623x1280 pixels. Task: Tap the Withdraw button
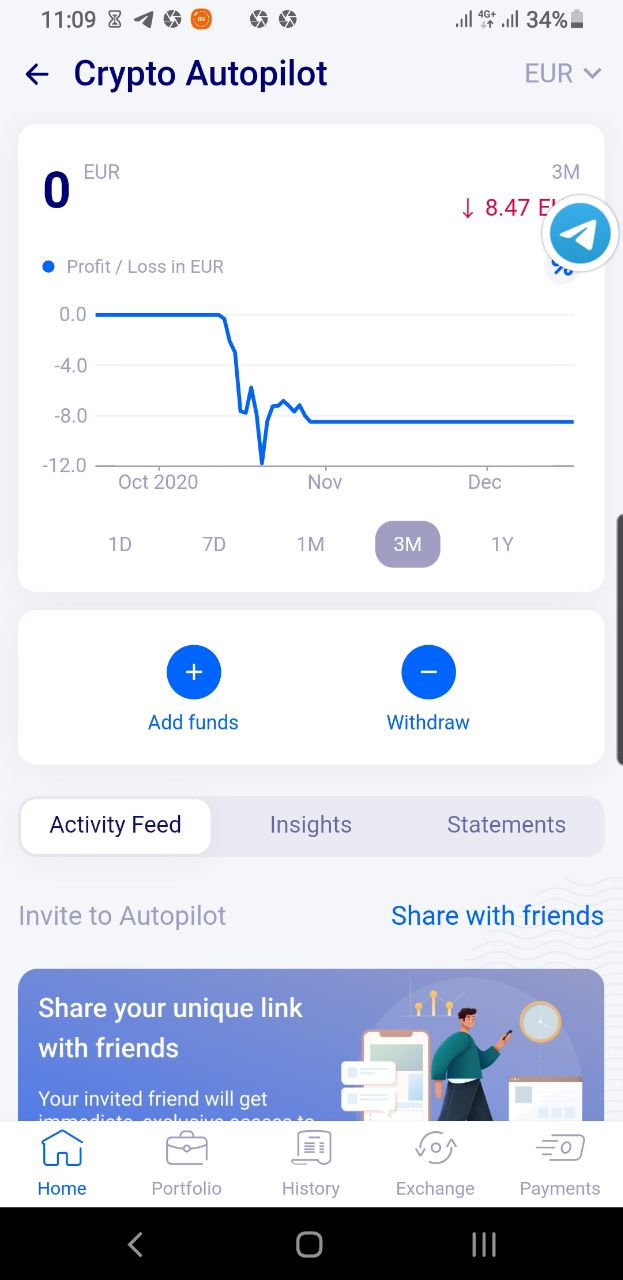tap(428, 689)
